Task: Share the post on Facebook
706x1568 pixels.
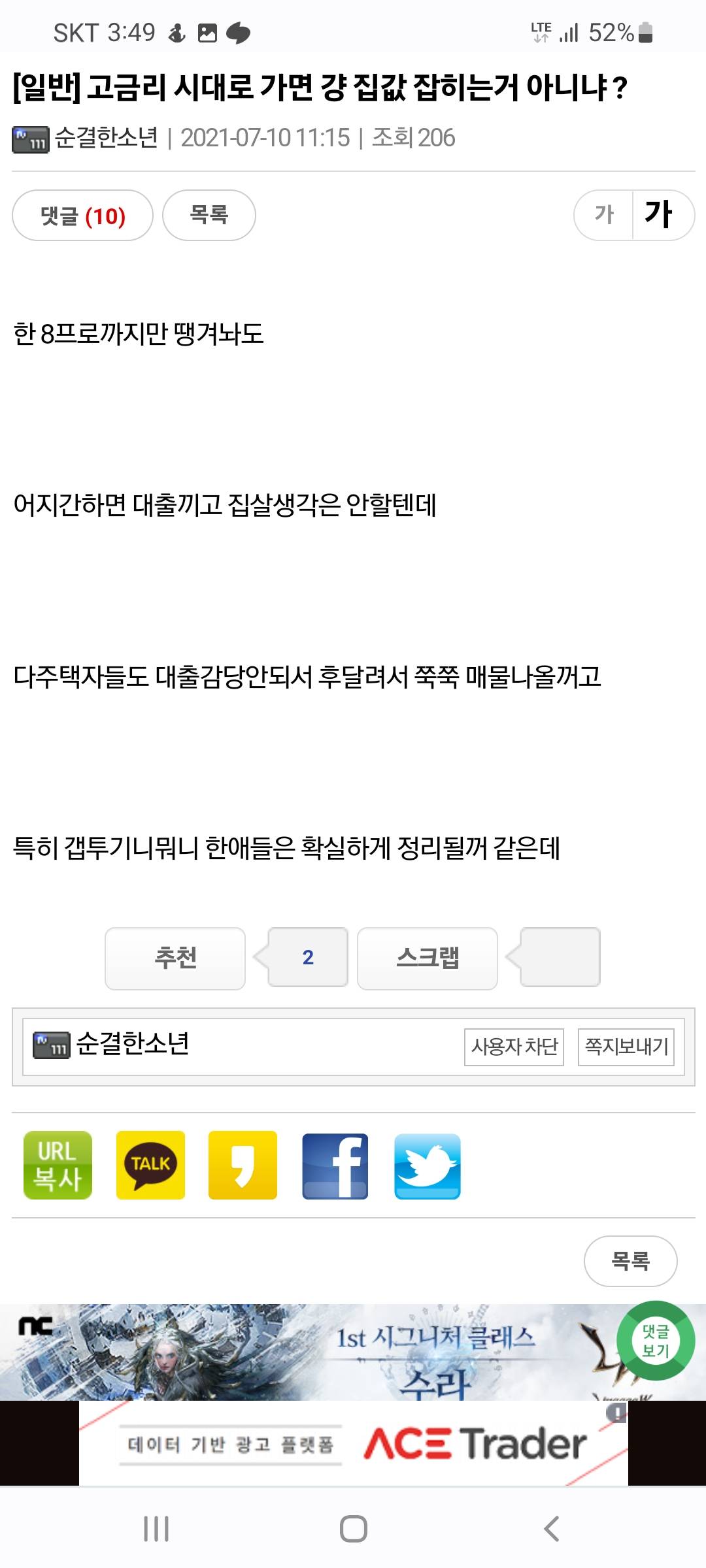Action: click(335, 1165)
